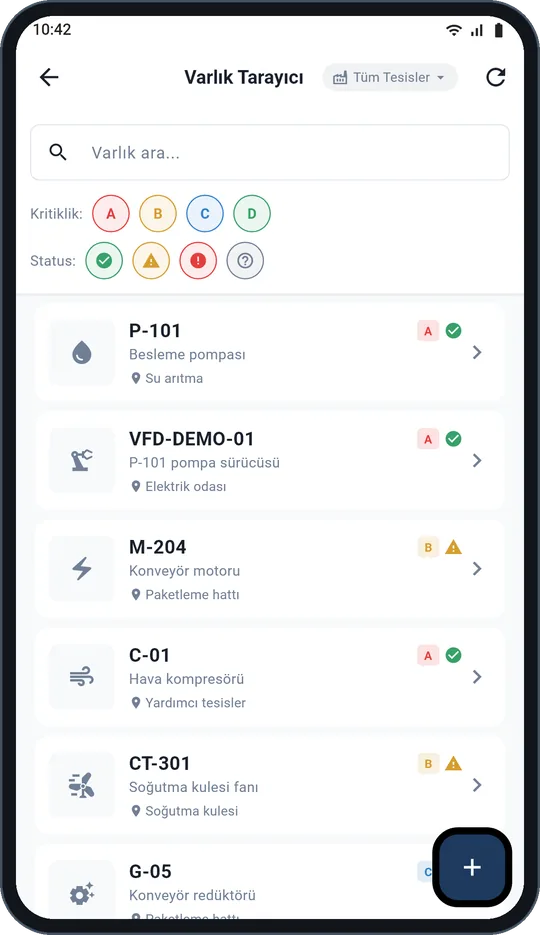
Task: View M-204 Konveyör motoru details
Action: [x=270, y=568]
